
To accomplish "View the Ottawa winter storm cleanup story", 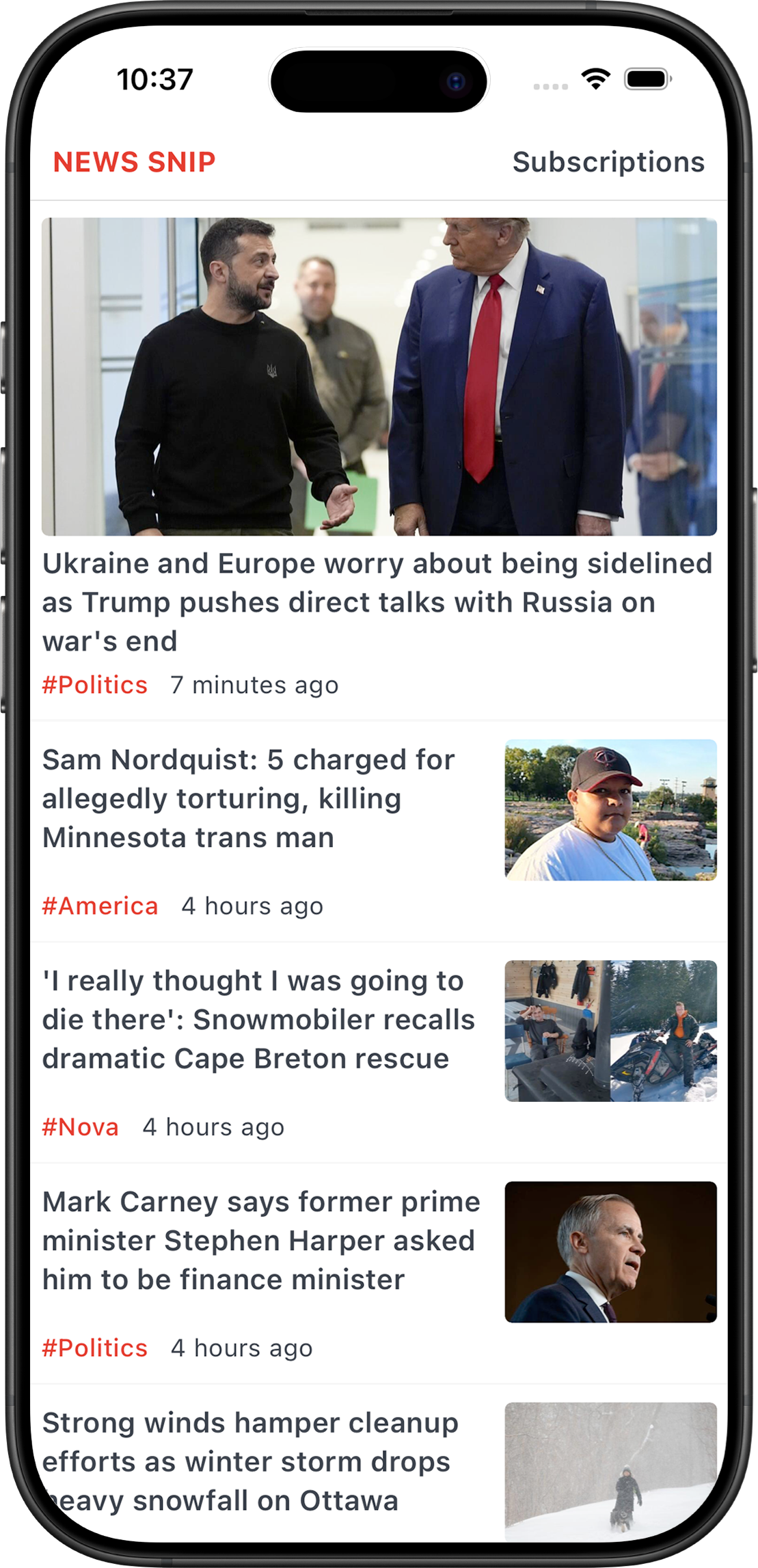I will click(x=250, y=1461).
